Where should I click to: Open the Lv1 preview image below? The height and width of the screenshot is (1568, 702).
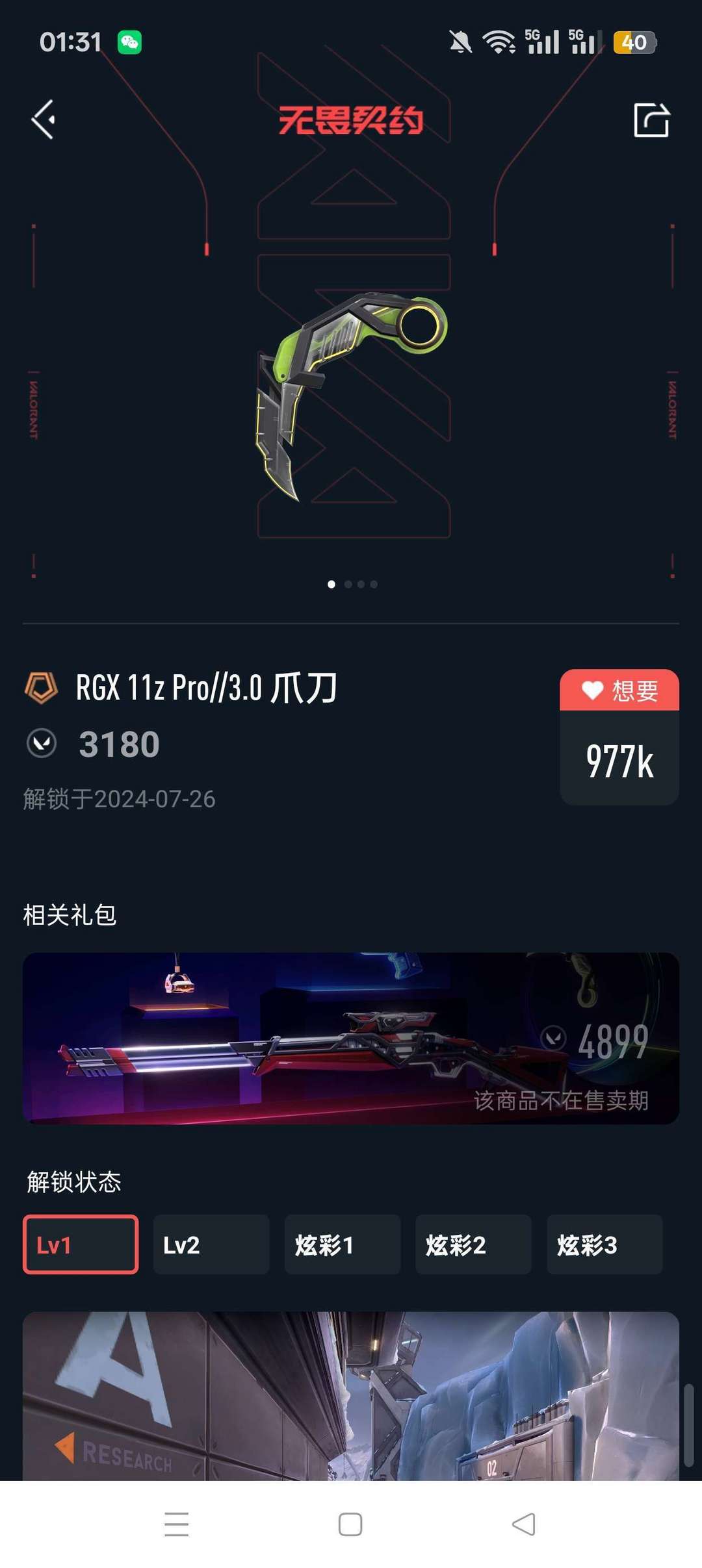pos(351,1396)
